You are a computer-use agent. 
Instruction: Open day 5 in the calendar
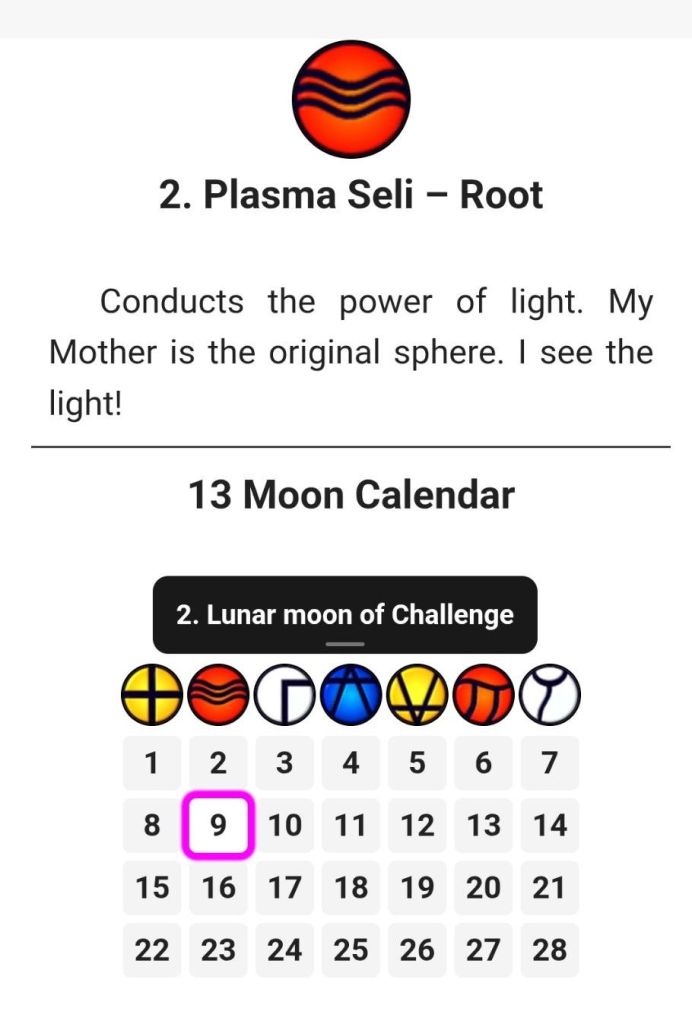click(x=417, y=762)
